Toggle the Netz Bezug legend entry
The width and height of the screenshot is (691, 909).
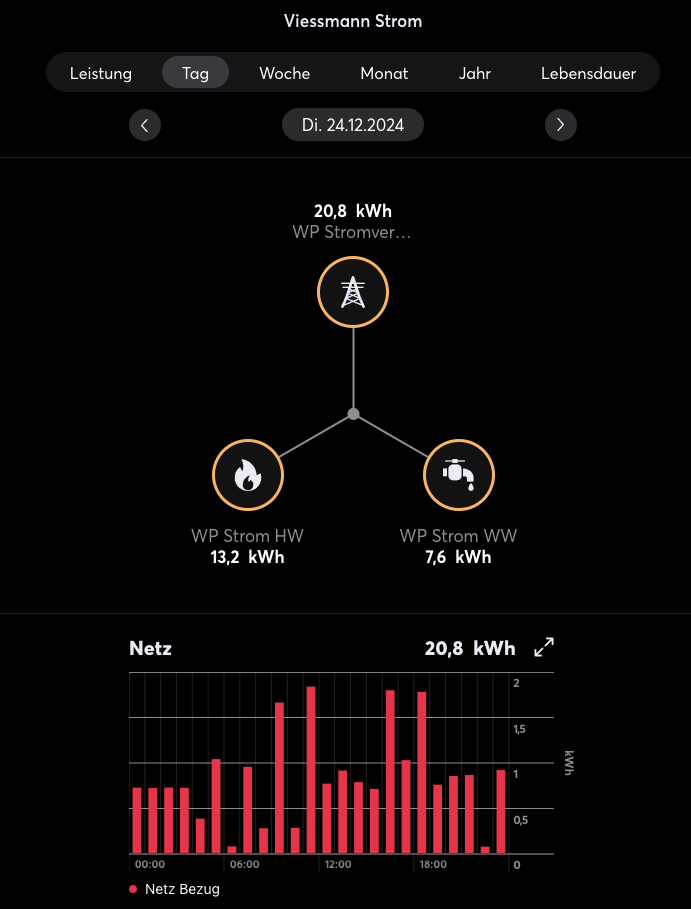click(175, 889)
